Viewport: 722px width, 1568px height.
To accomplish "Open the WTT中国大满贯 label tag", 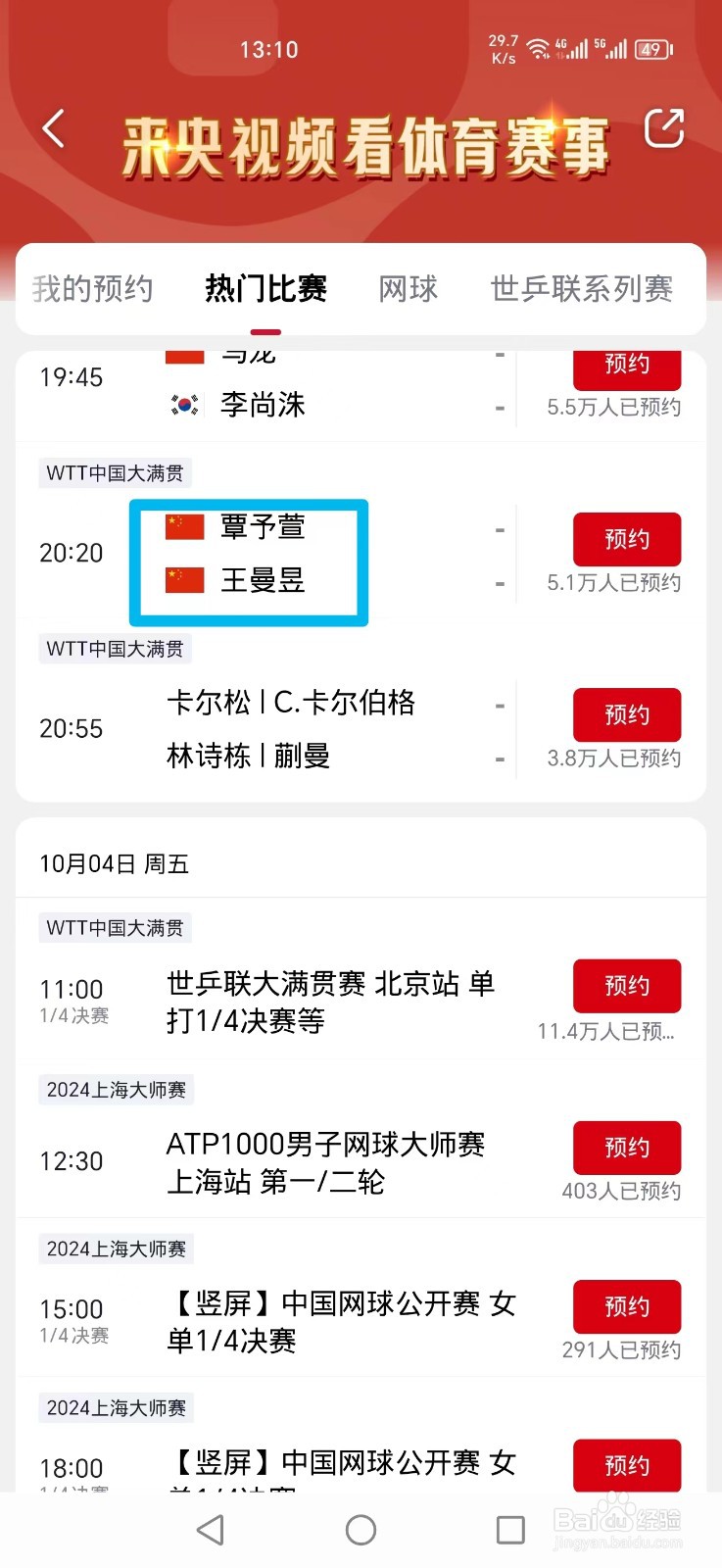I will [115, 472].
